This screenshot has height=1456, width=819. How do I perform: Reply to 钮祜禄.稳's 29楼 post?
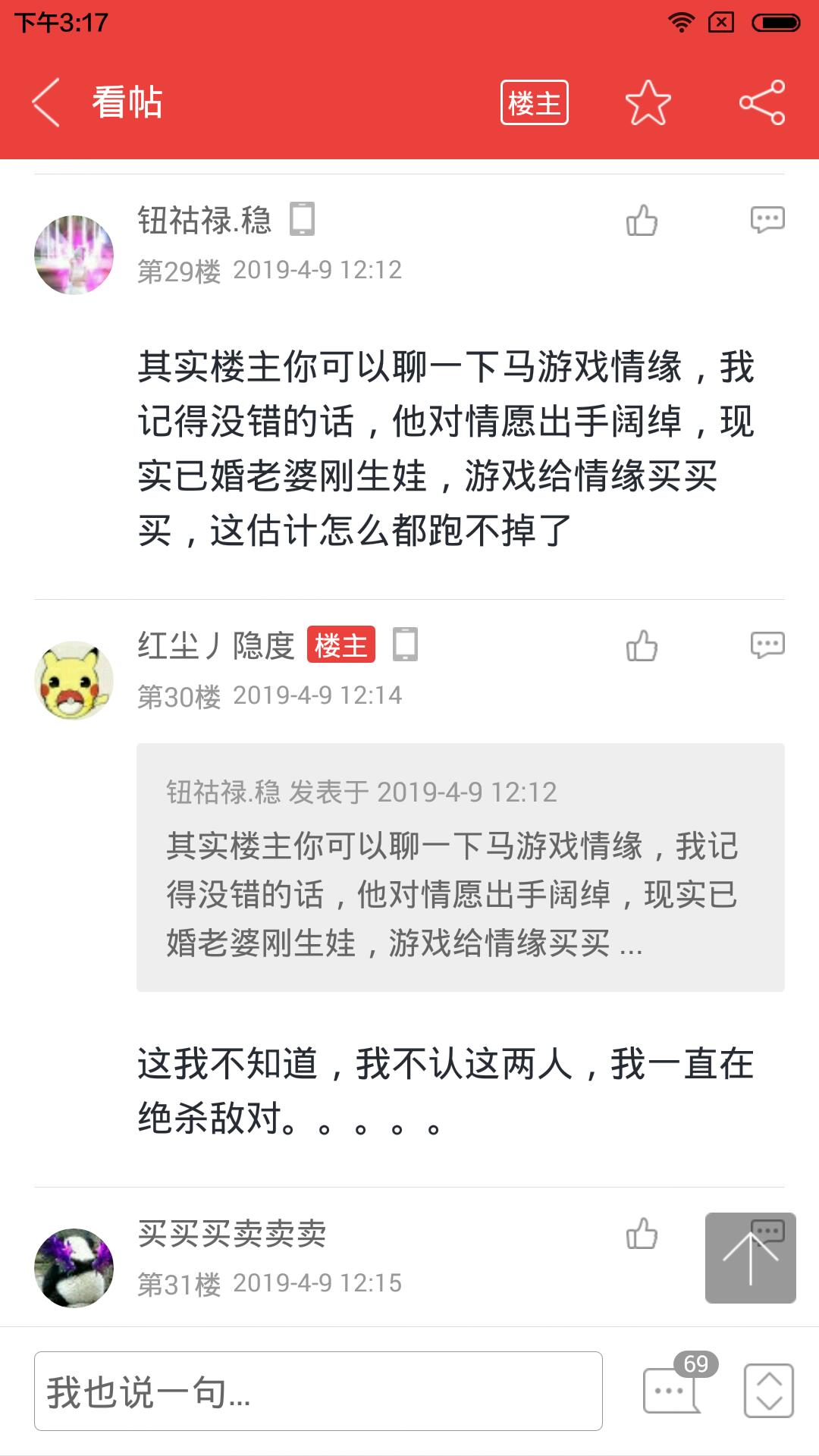pyautogui.click(x=767, y=220)
